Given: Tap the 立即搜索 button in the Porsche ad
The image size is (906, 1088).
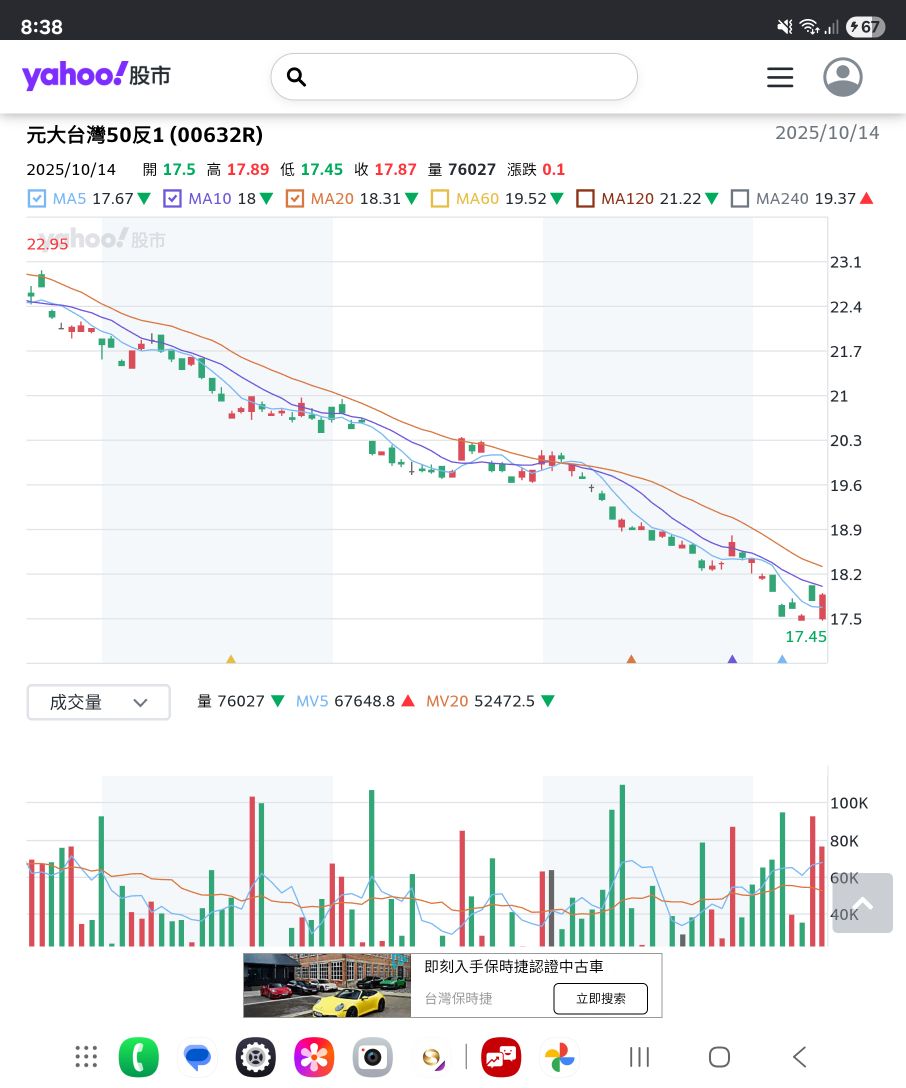Looking at the screenshot, I should pyautogui.click(x=600, y=998).
